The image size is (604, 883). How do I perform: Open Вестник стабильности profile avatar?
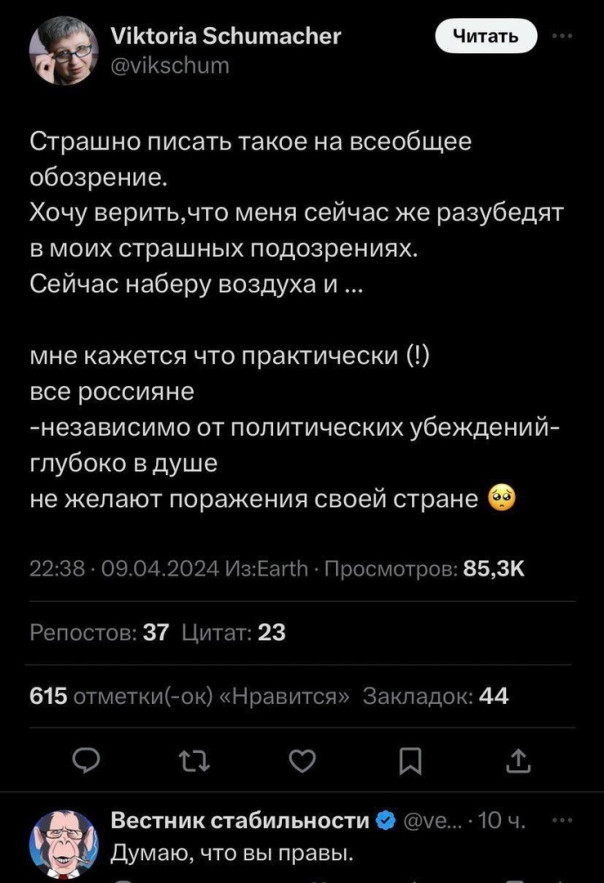pyautogui.click(x=64, y=843)
